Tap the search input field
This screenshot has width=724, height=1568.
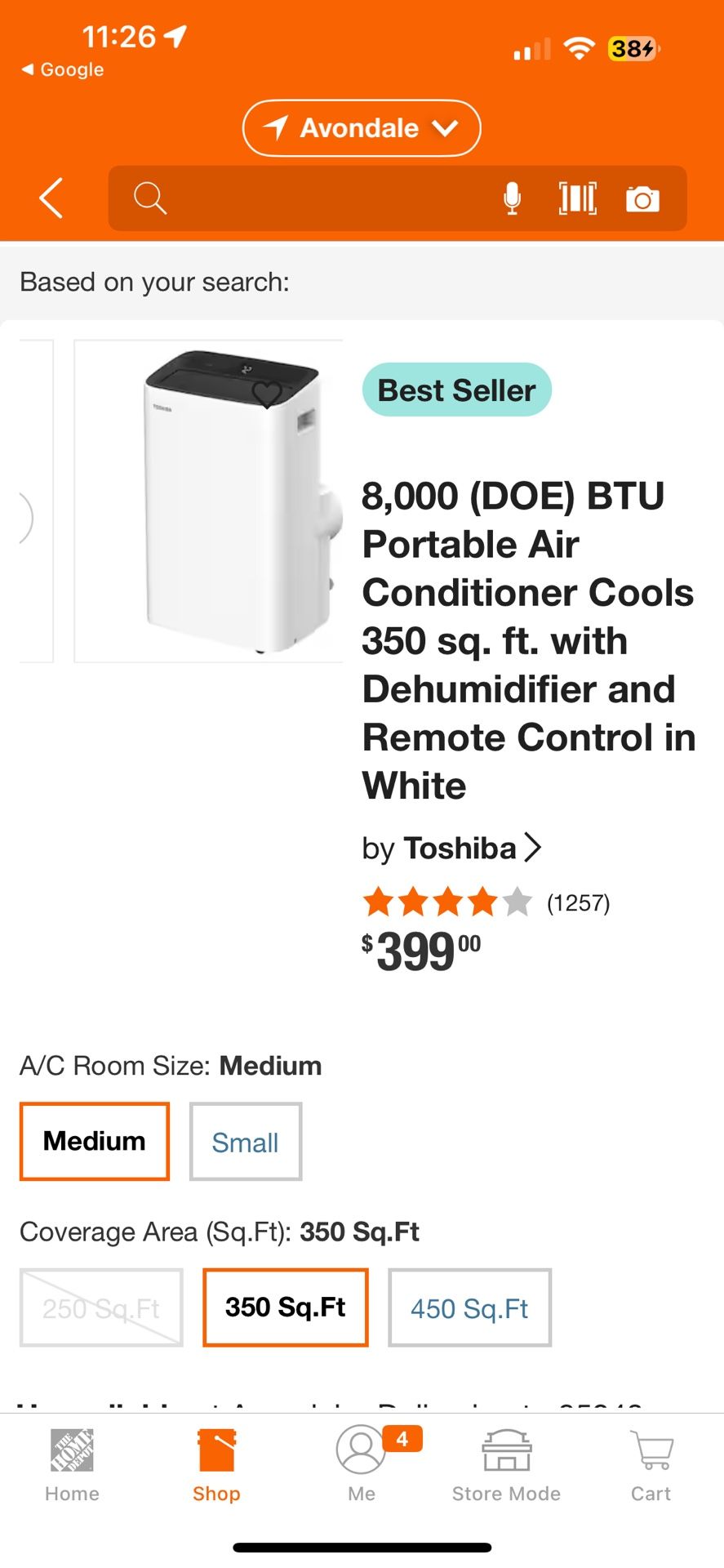326,198
